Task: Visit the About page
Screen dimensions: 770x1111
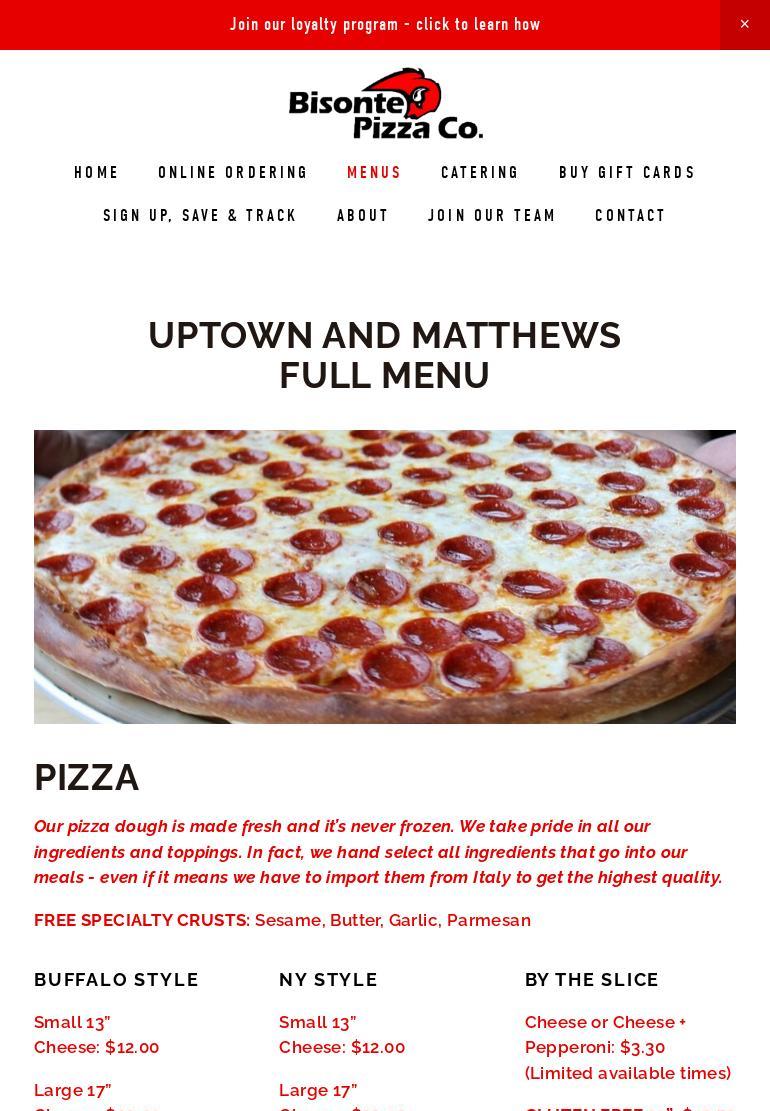Action: 362,215
